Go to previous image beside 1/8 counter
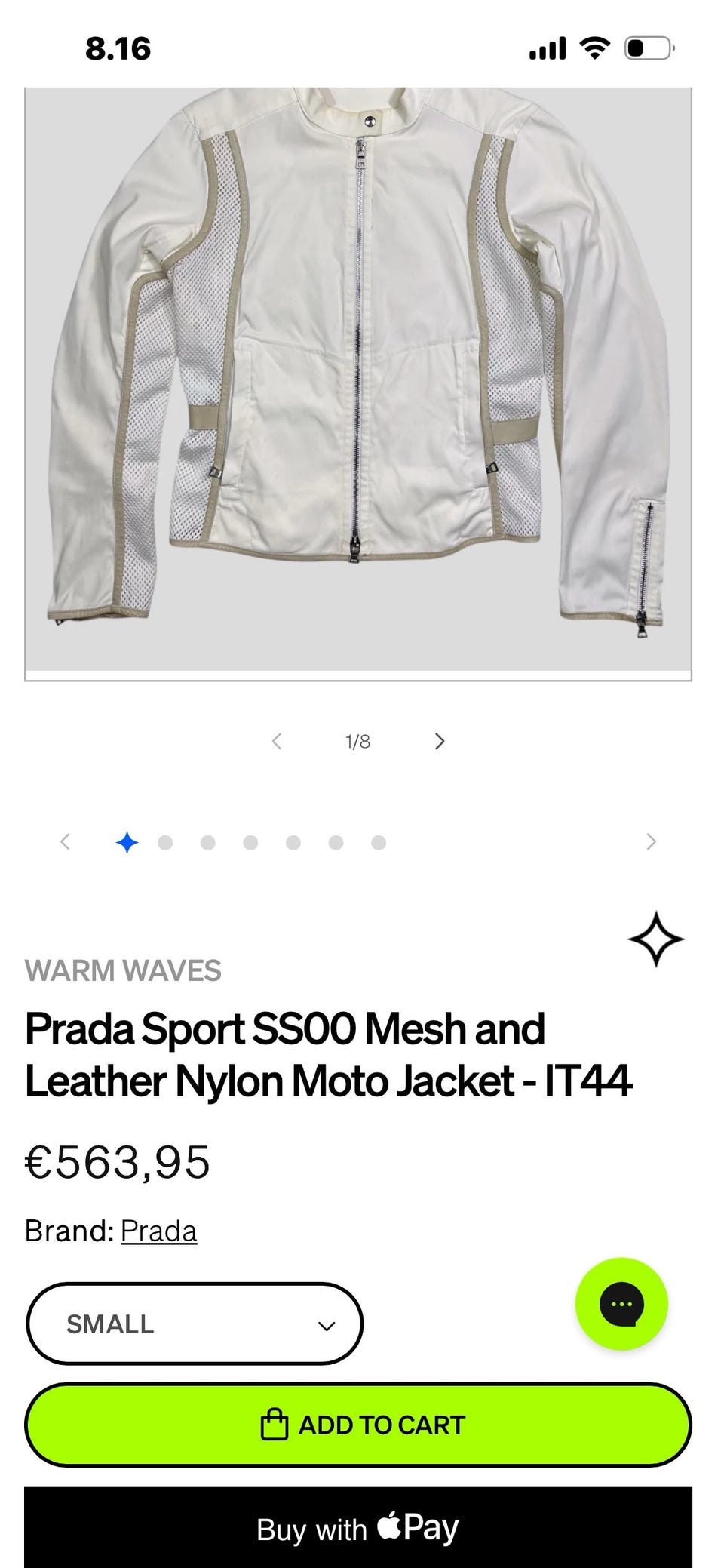Viewport: 724px width, 1568px height. point(277,741)
